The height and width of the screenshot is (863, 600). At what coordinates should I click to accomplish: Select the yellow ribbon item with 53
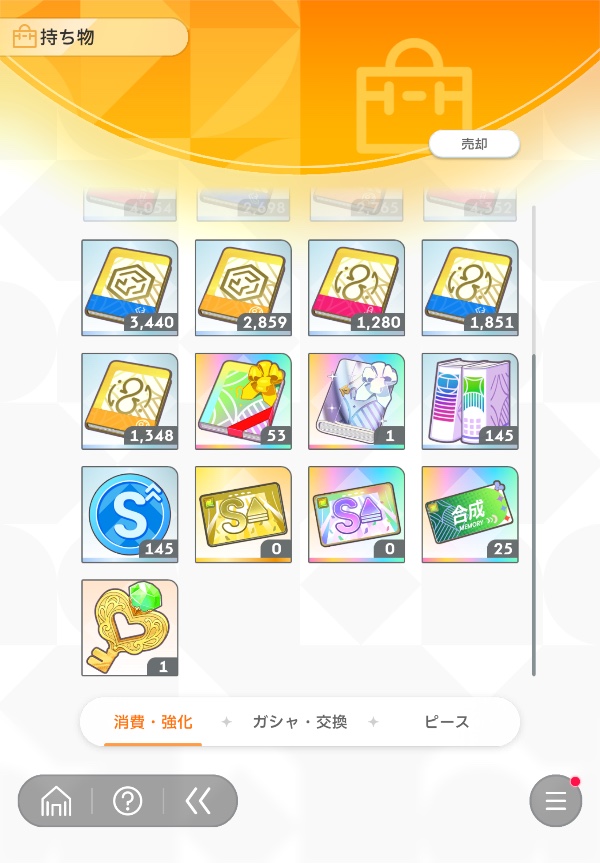tap(243, 401)
